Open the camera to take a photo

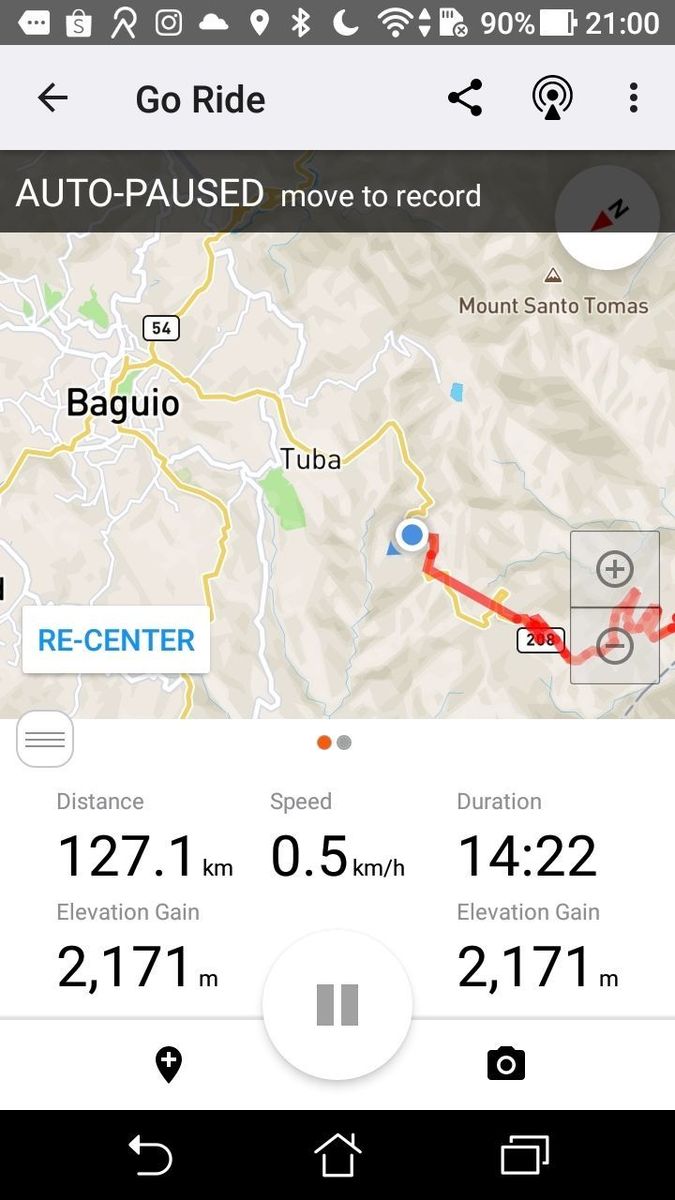(506, 1064)
